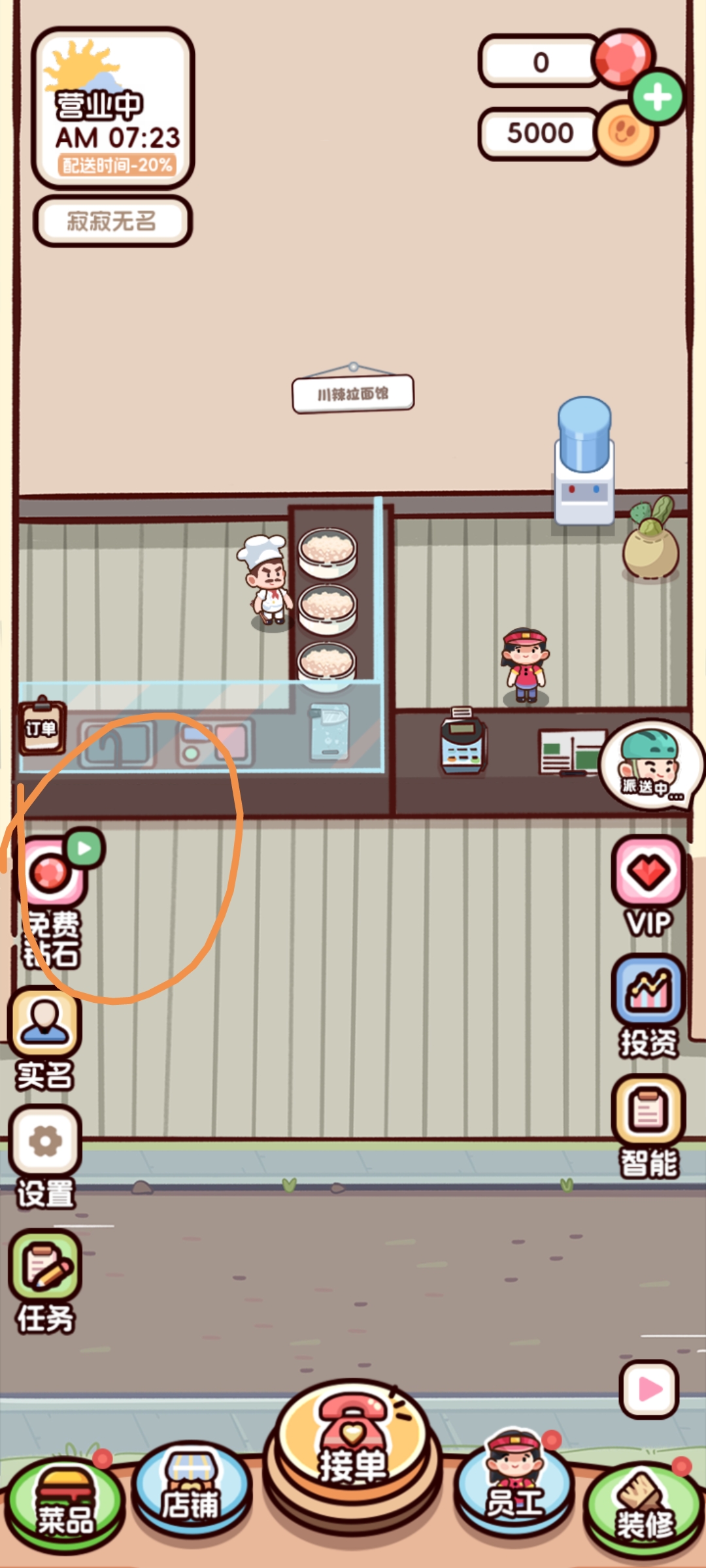Tap the 派送中 delivery rider bubble
This screenshot has width=706, height=1568.
tap(650, 764)
